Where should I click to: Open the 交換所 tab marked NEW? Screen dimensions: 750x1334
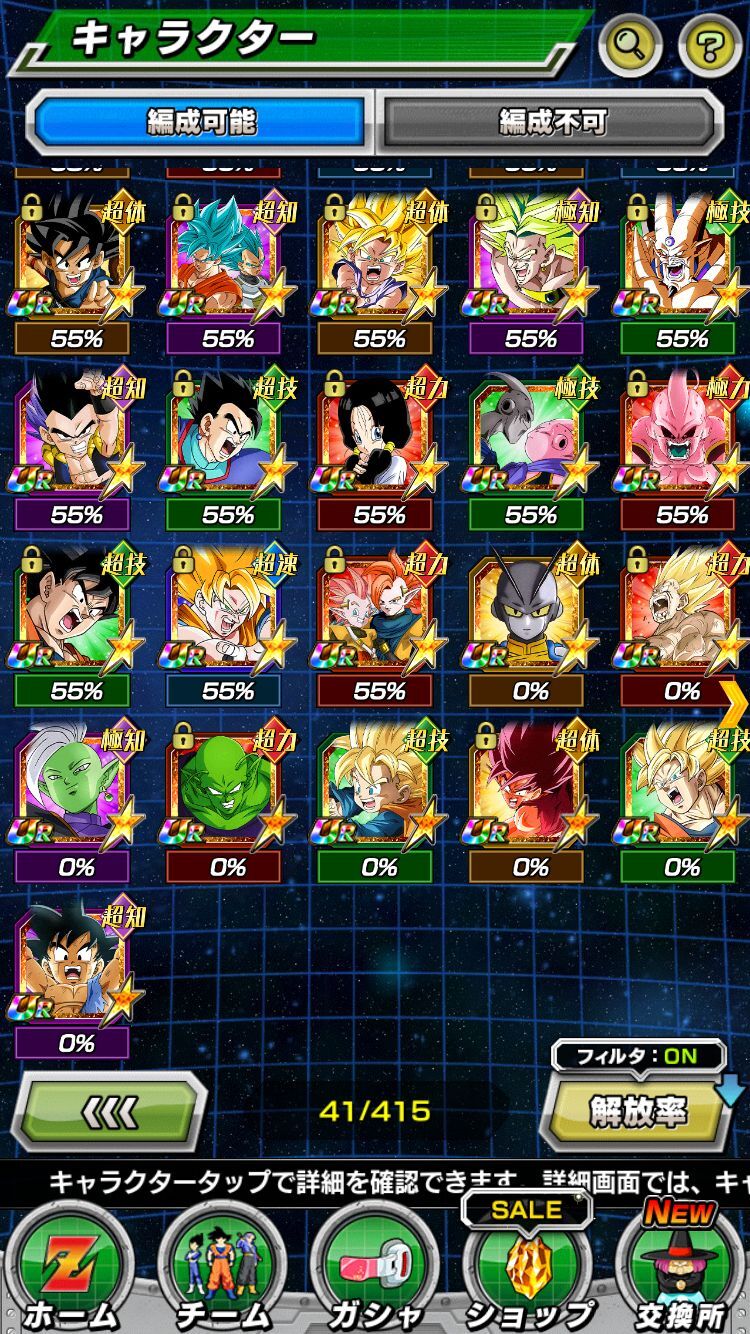[x=680, y=1270]
